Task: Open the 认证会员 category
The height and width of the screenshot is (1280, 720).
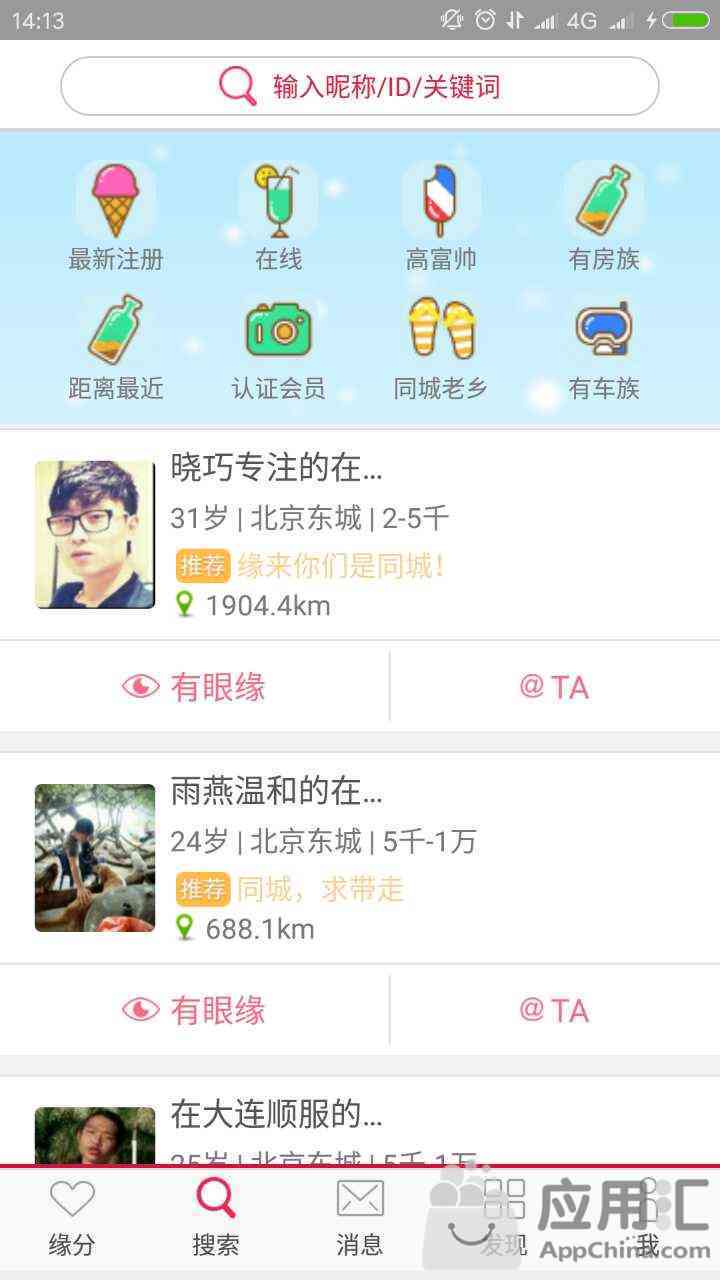Action: point(278,347)
